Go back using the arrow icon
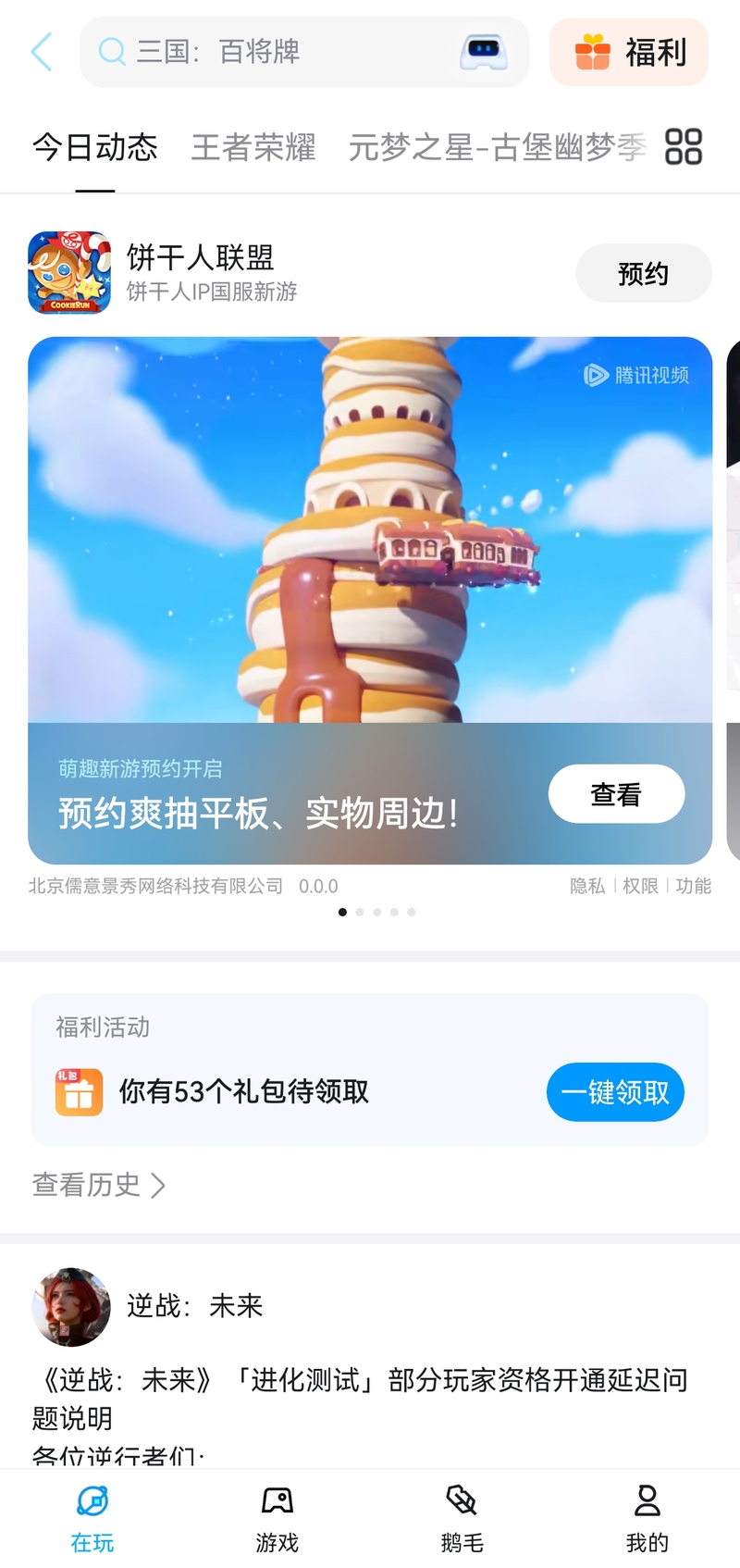The image size is (740, 1568). [42, 52]
